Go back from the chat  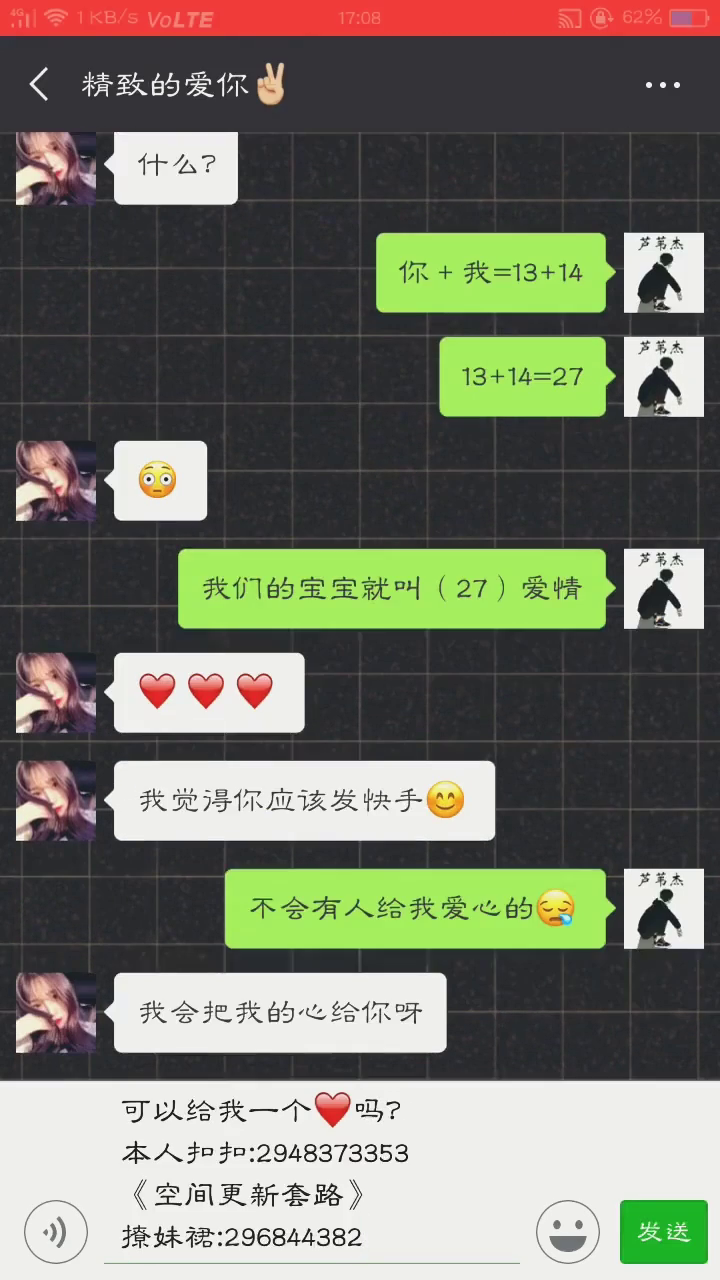pos(39,85)
